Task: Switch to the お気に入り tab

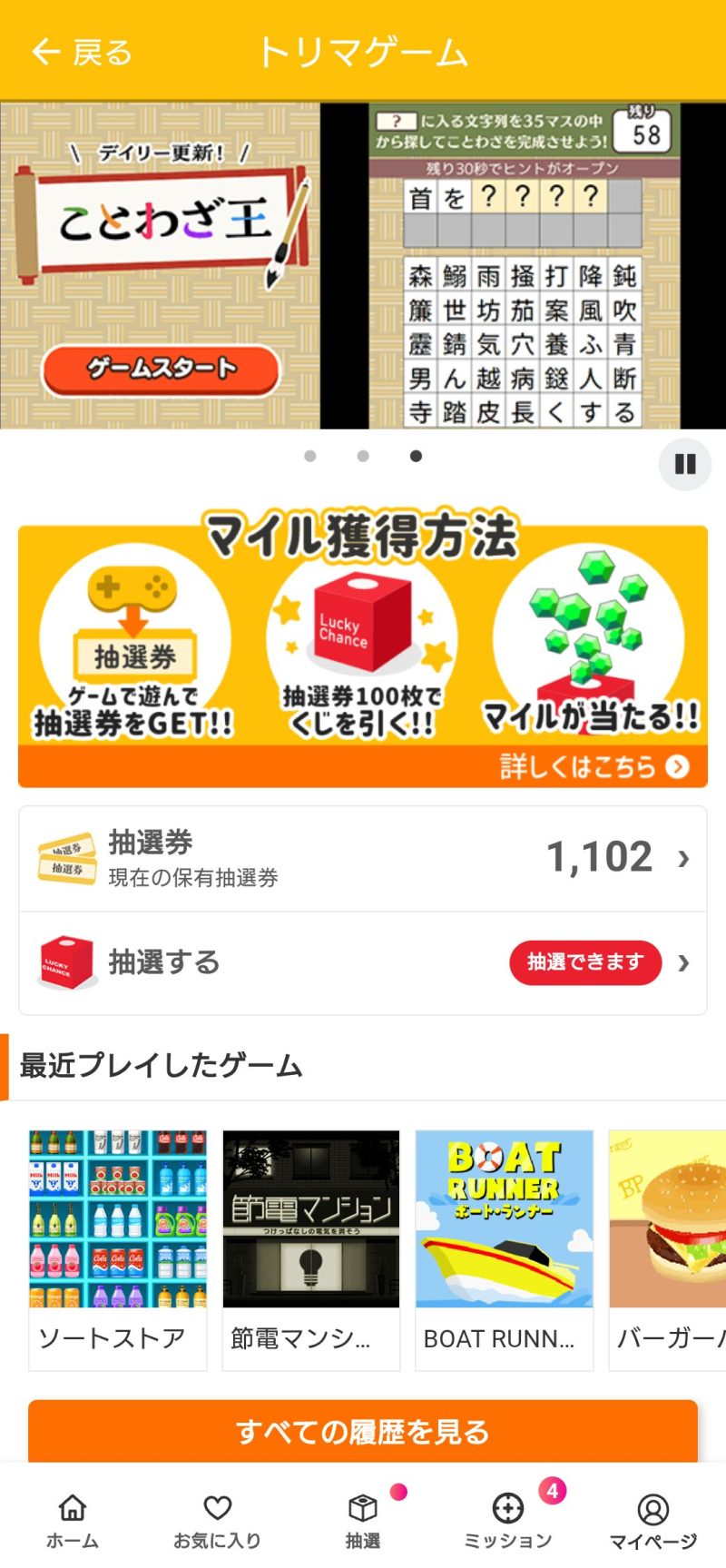Action: tap(218, 1521)
